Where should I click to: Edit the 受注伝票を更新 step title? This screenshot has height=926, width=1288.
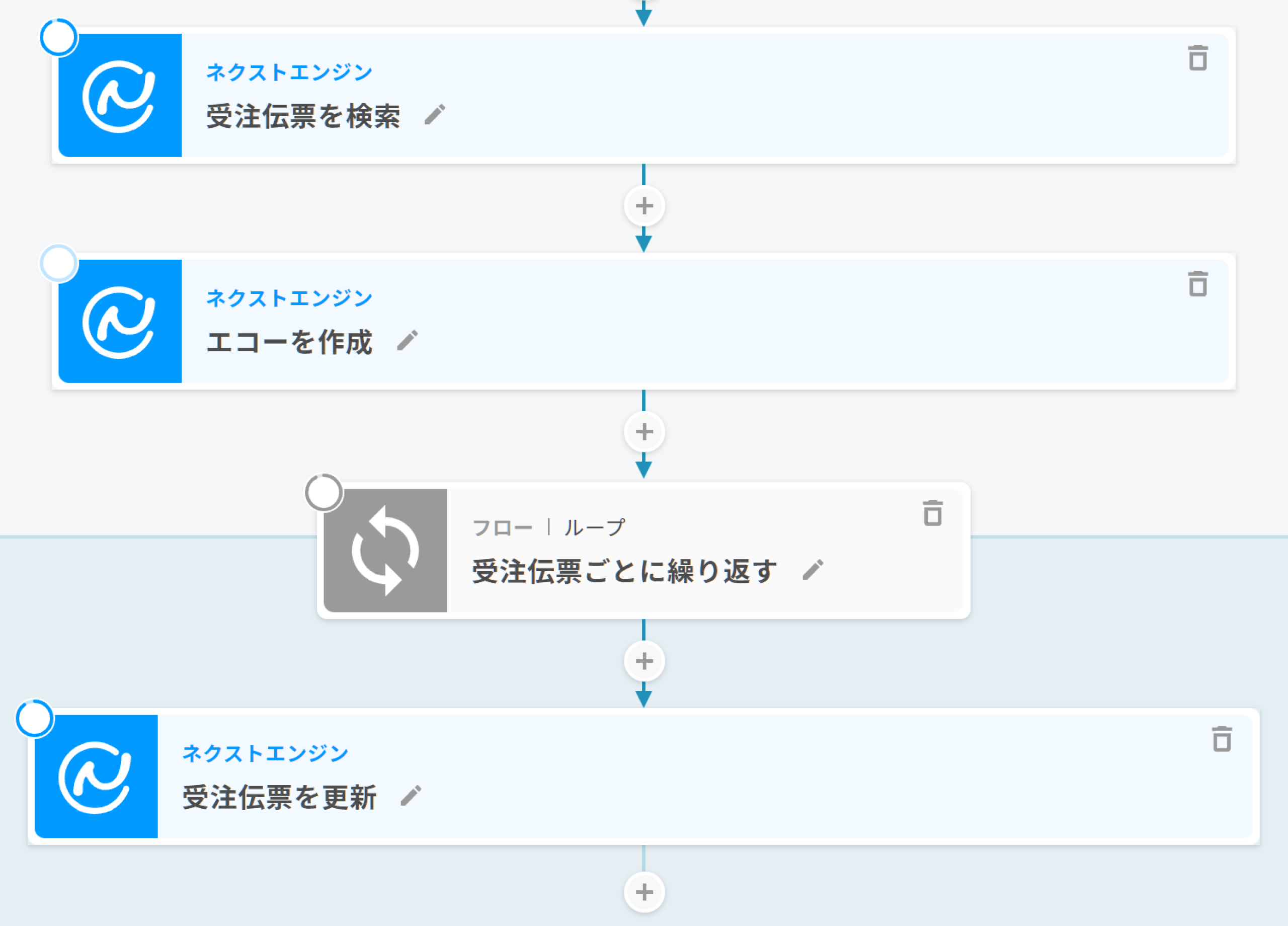[x=411, y=795]
